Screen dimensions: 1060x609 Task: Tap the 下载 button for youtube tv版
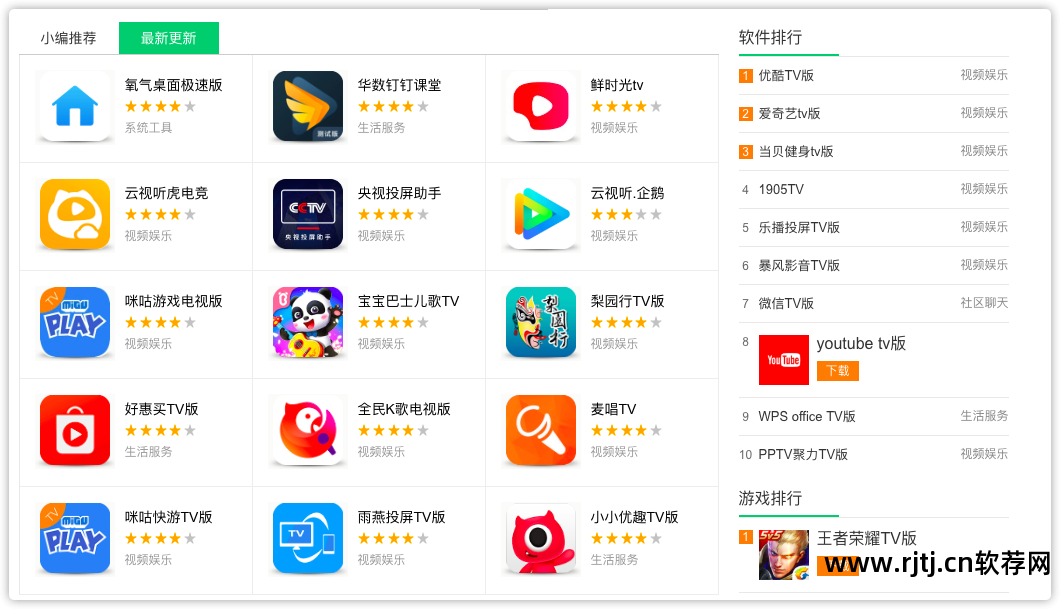(837, 370)
